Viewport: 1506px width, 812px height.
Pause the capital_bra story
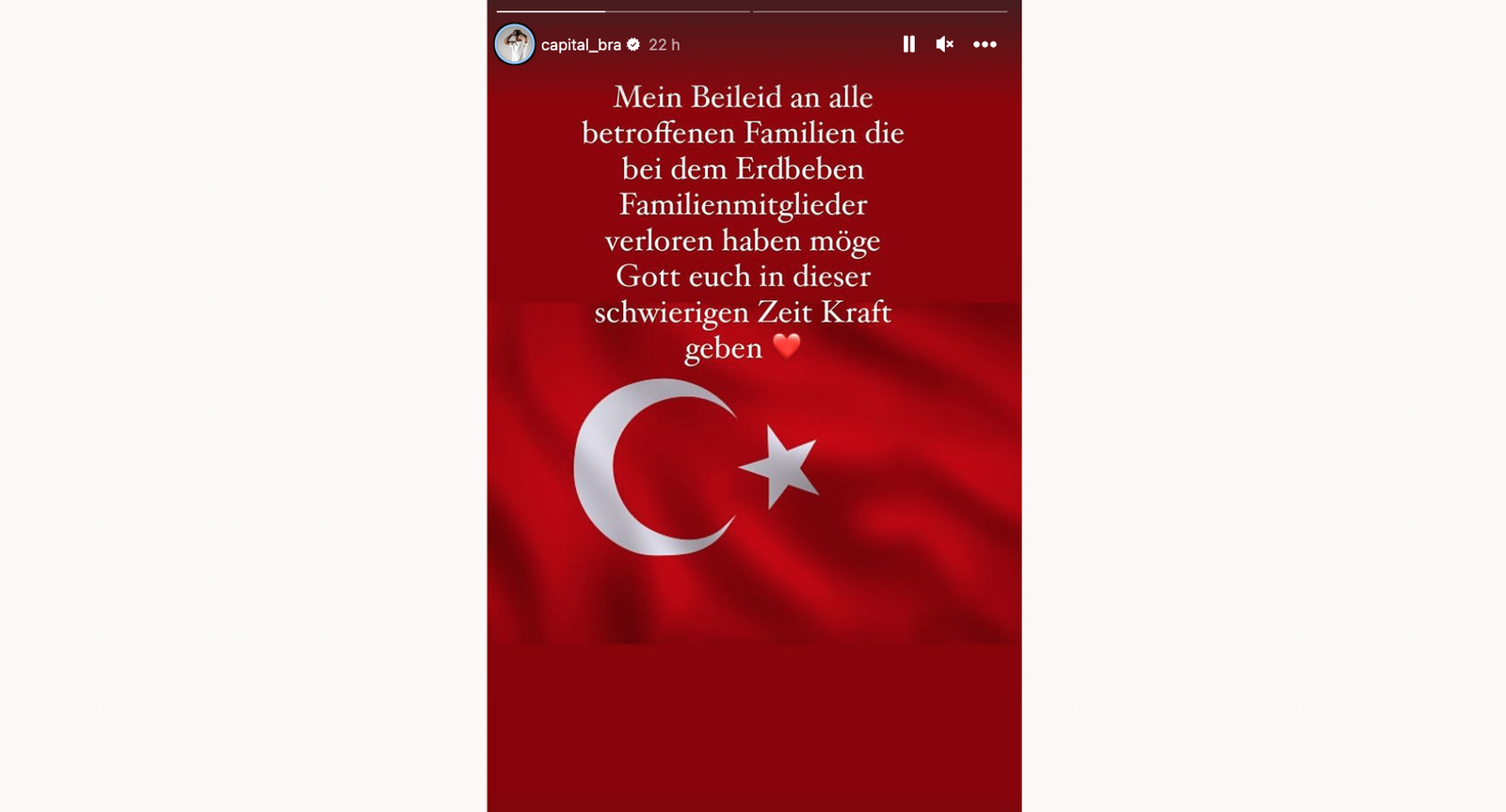908,44
